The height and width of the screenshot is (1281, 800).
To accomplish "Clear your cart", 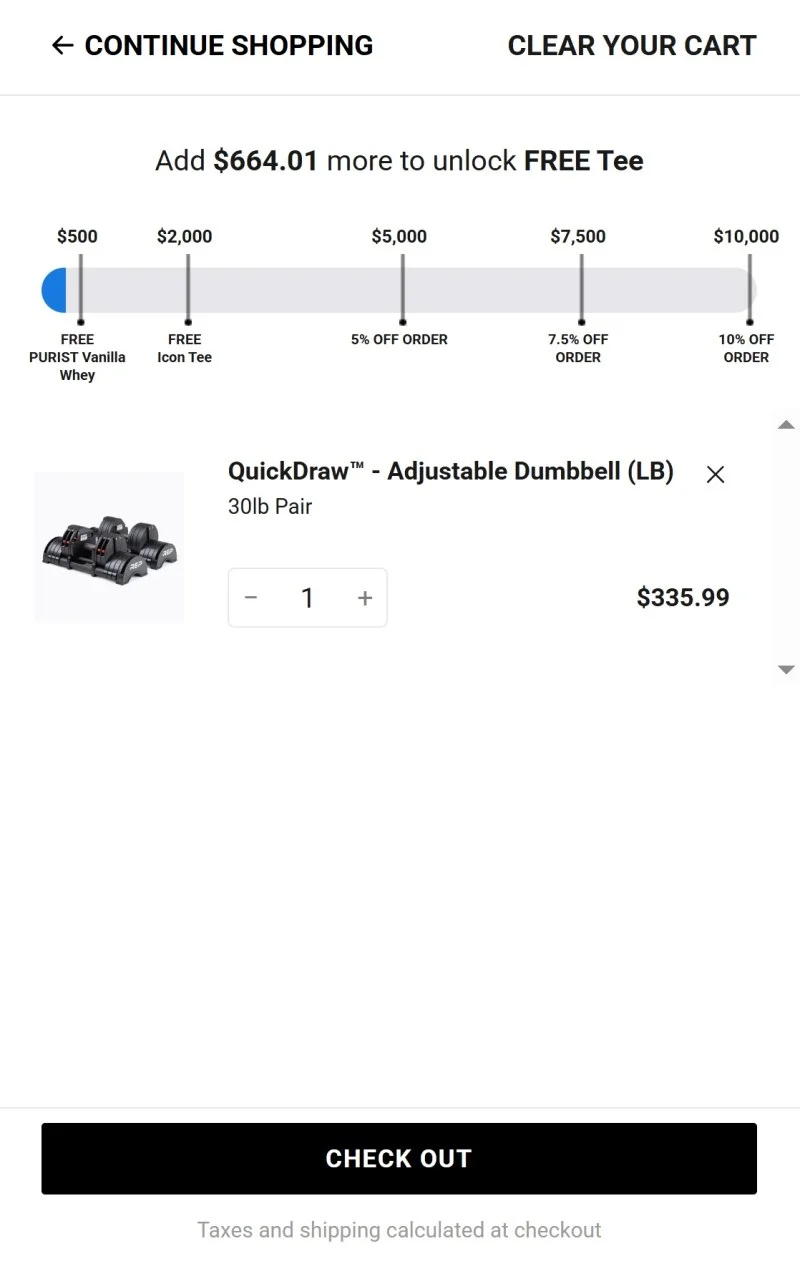I will pos(631,46).
